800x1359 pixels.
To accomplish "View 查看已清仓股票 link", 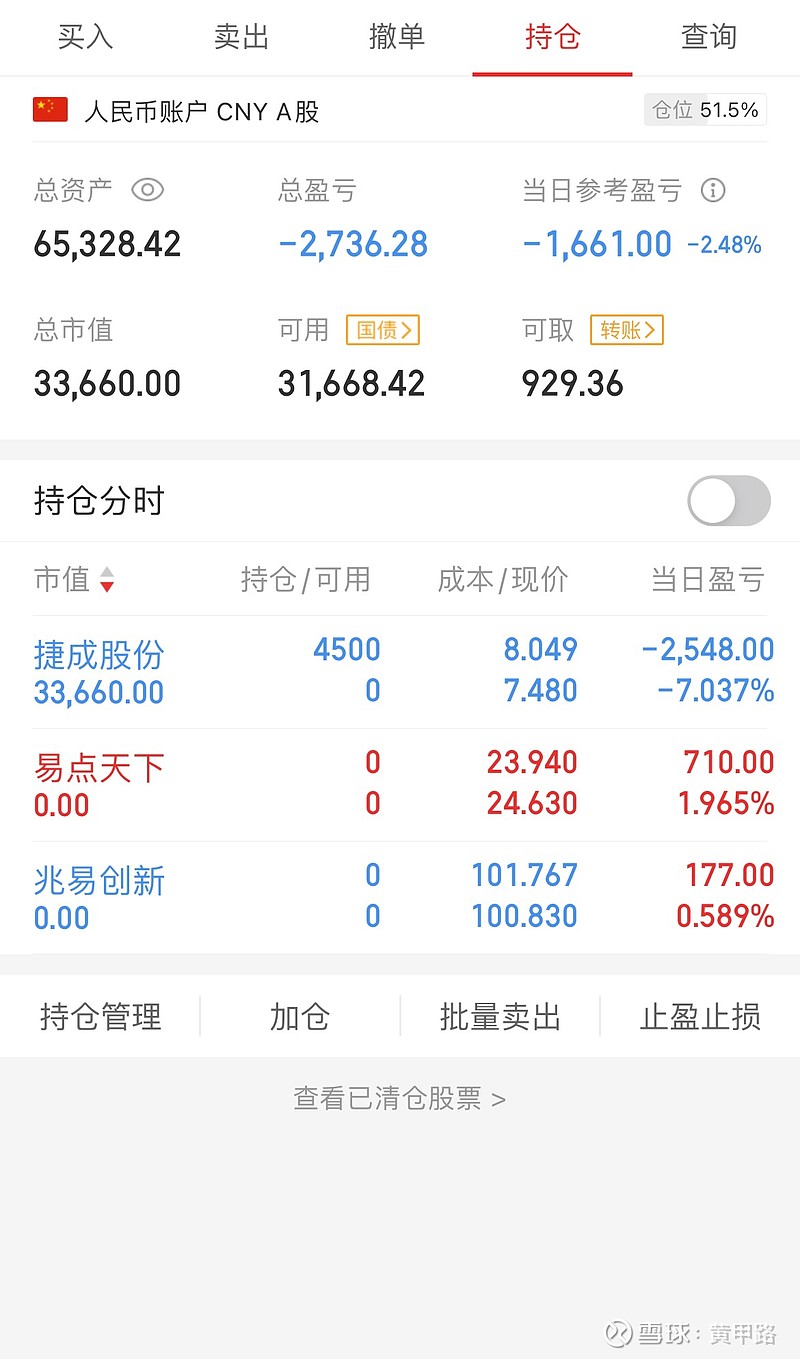I will [399, 1099].
